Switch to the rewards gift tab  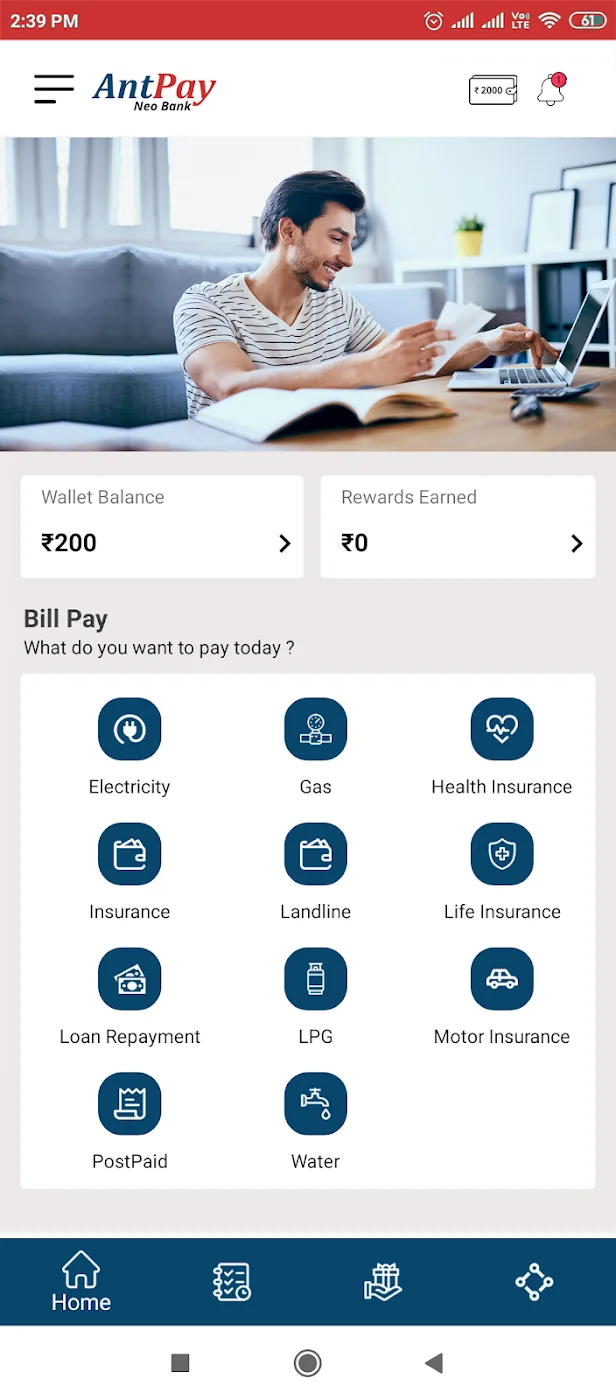coord(382,1282)
